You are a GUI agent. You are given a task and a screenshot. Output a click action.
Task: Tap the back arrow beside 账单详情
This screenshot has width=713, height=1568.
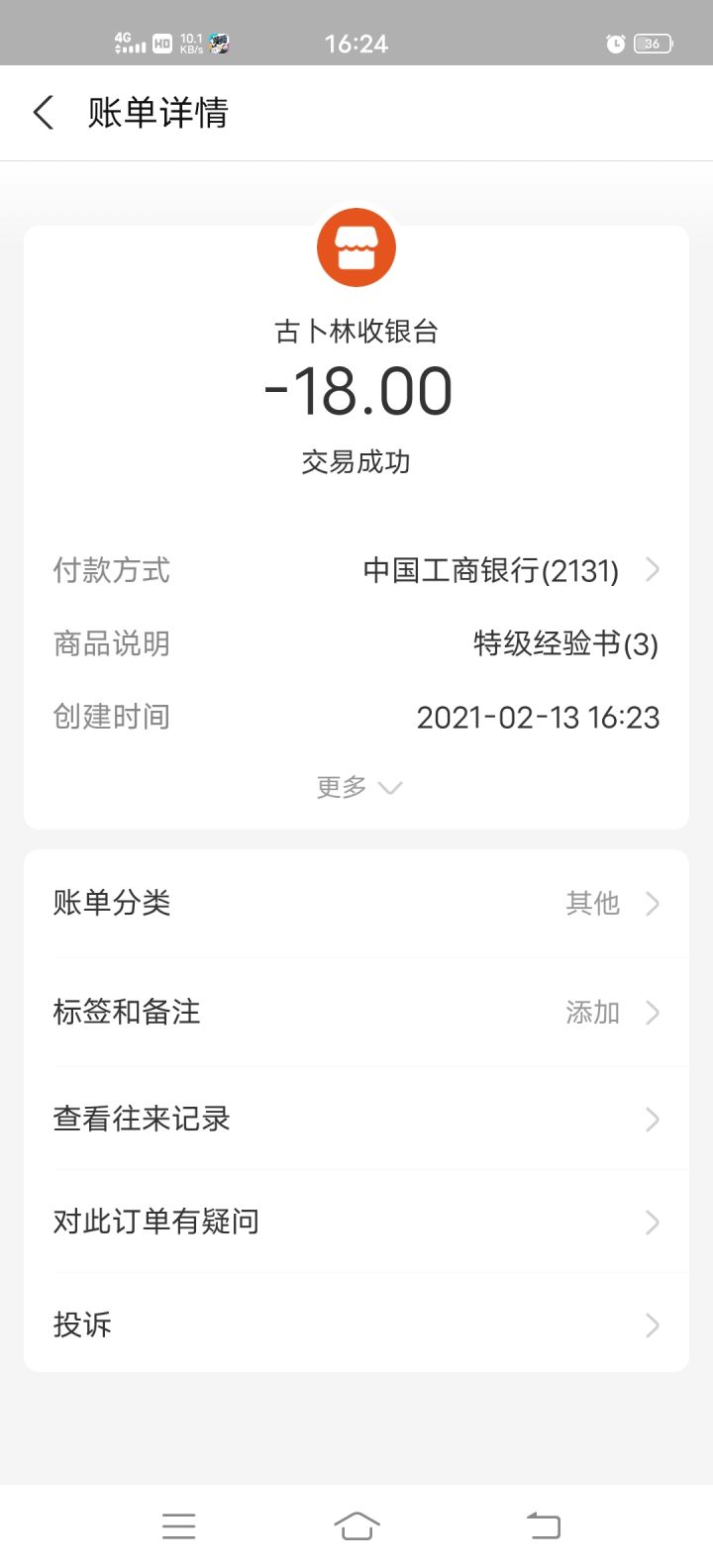click(x=42, y=113)
